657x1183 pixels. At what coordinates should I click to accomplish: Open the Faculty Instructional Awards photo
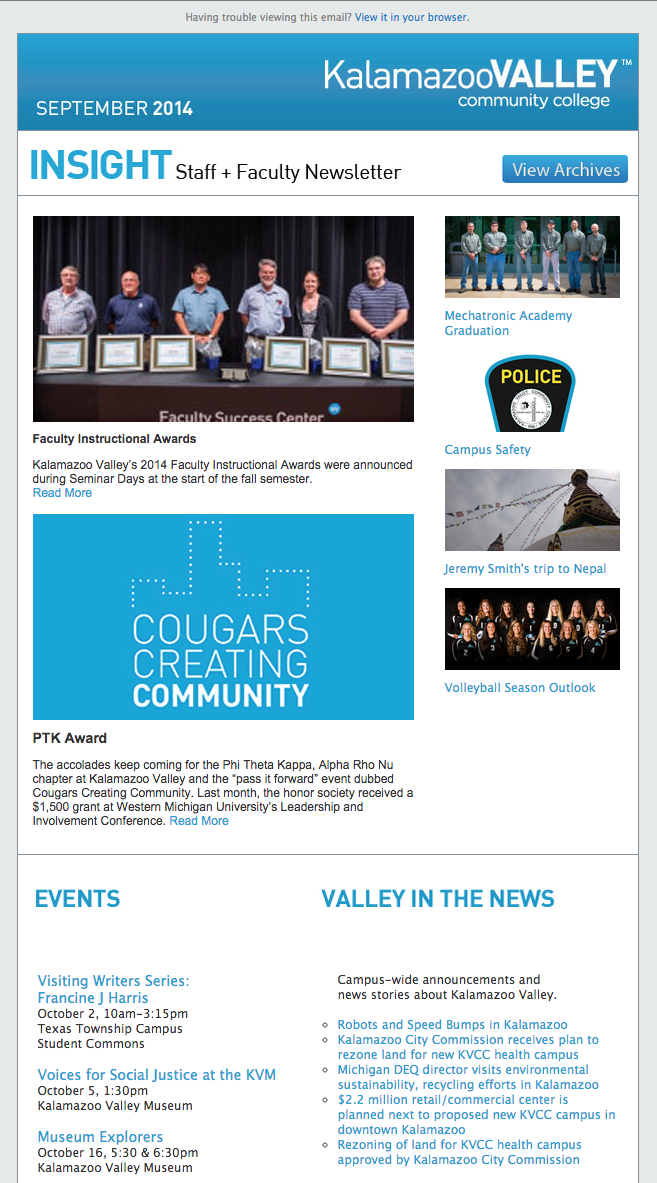223,318
